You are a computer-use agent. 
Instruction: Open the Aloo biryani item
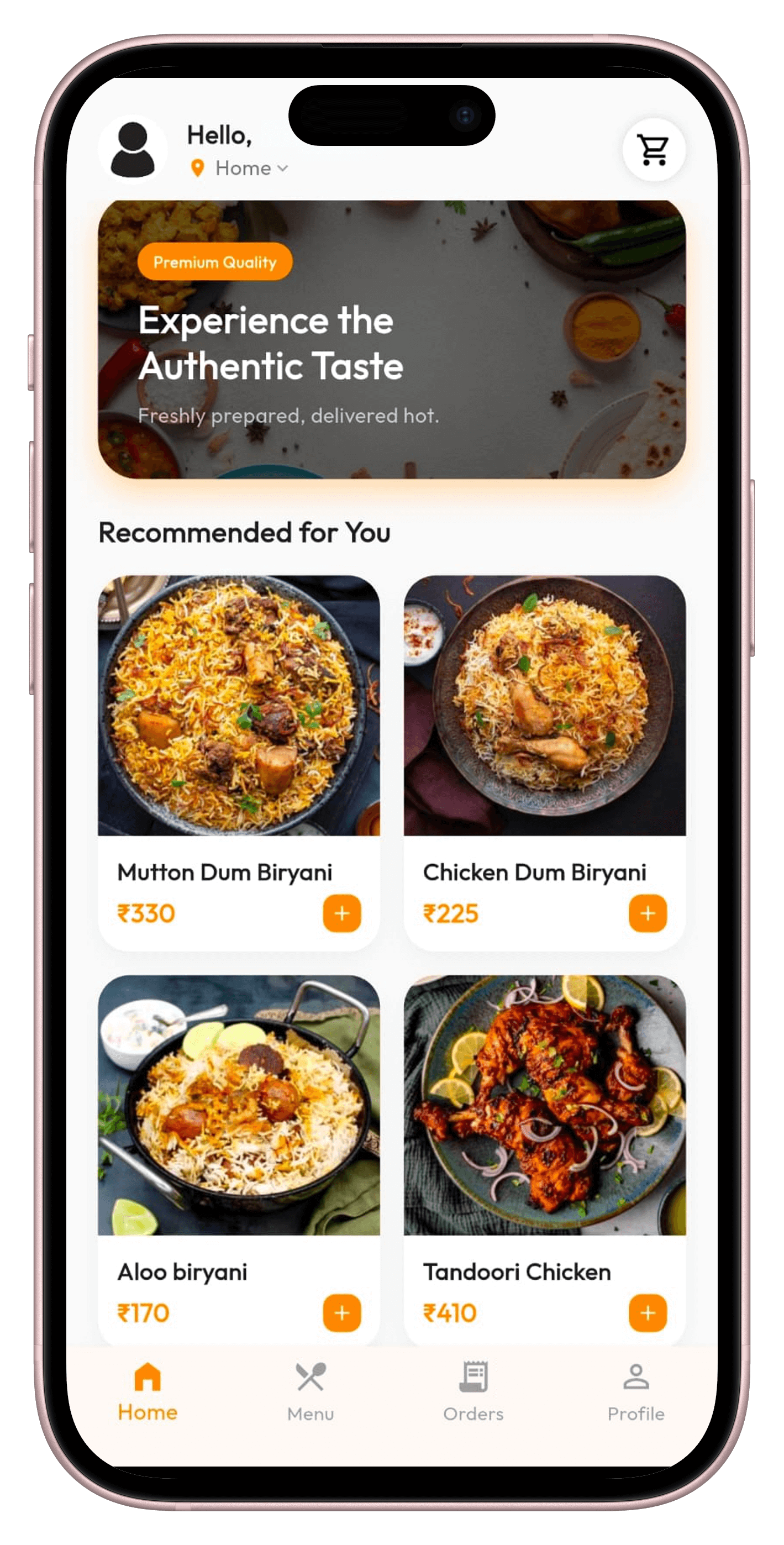point(239,1105)
